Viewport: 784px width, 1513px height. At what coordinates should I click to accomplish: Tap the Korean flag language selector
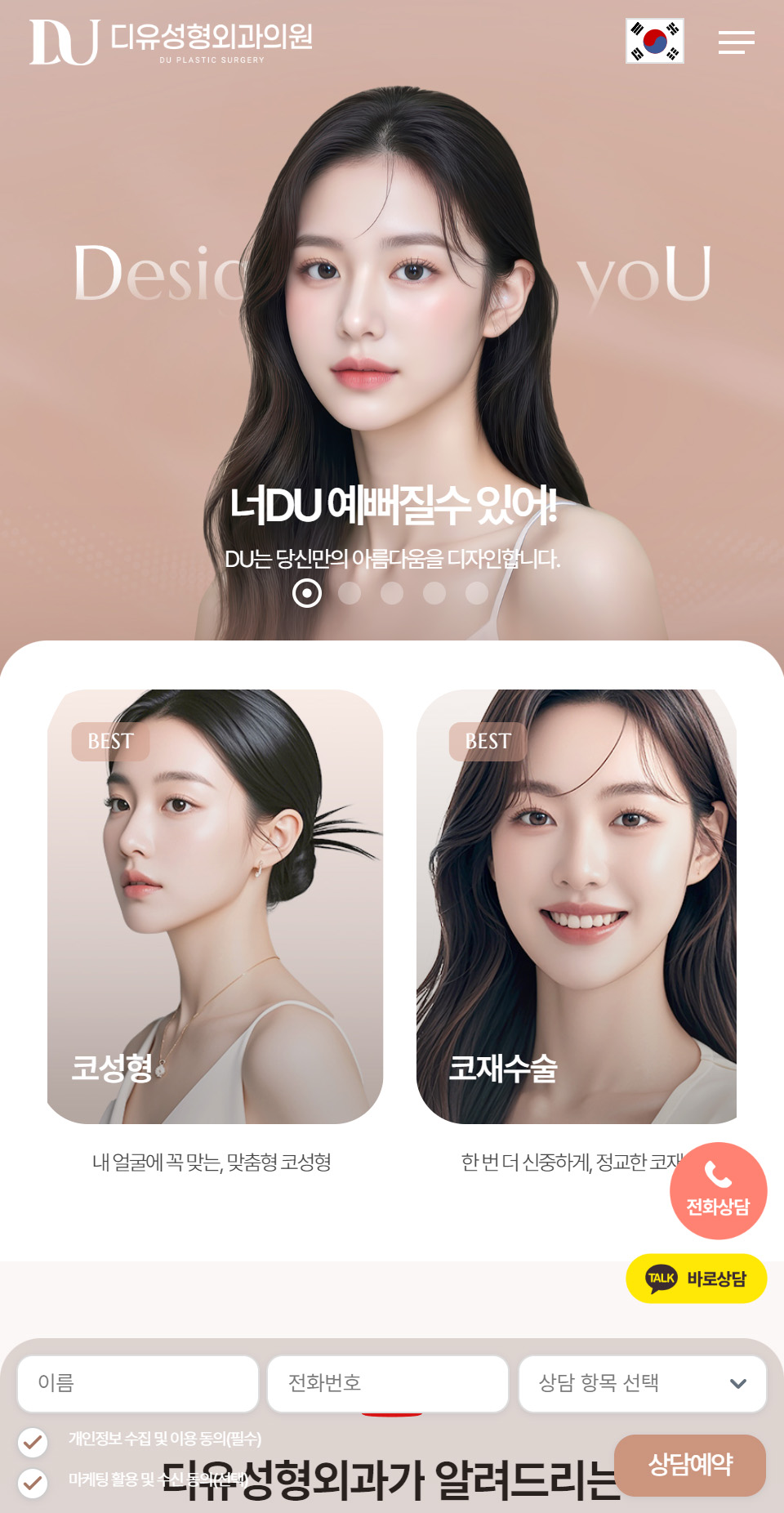654,41
